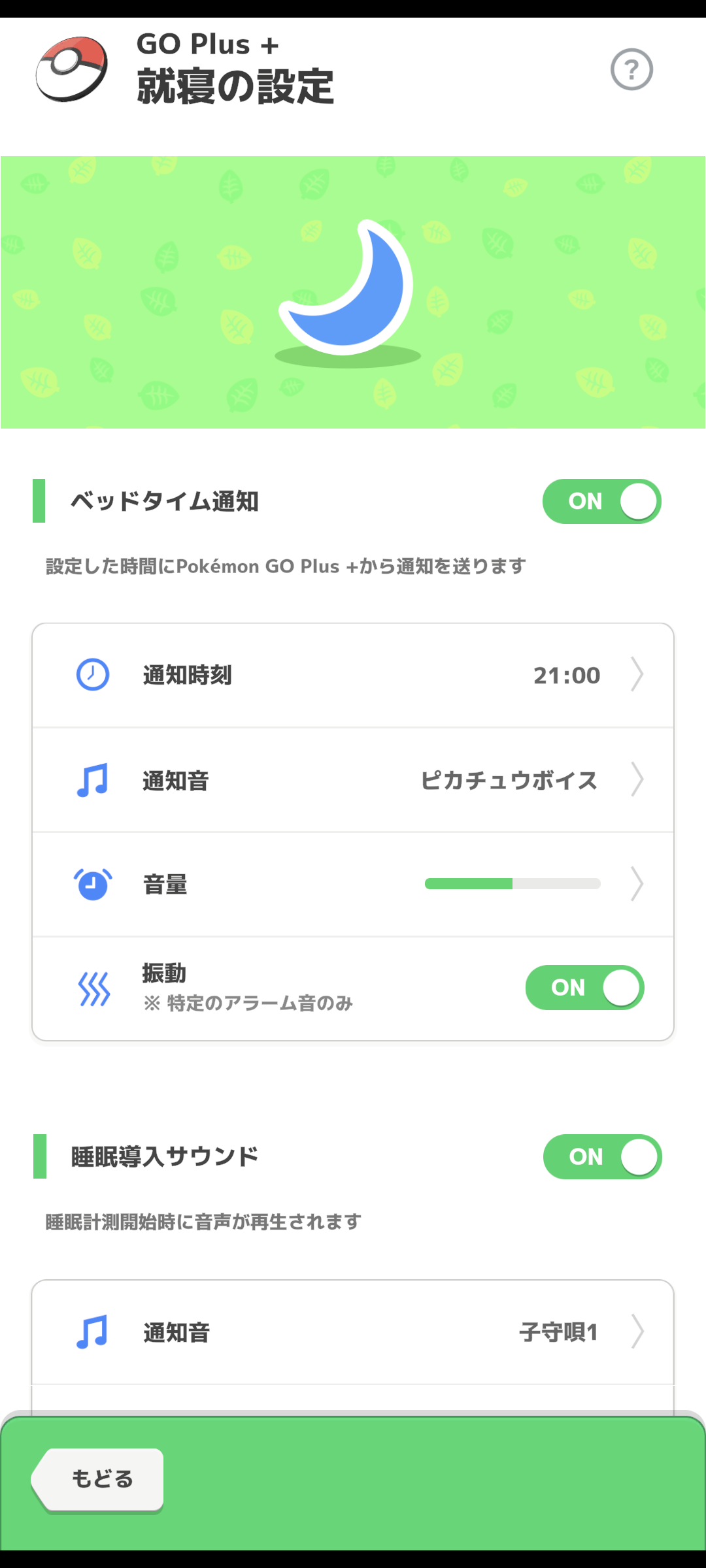The image size is (706, 1568).
Task: Disable the 振動 vibration switch
Action: click(585, 987)
